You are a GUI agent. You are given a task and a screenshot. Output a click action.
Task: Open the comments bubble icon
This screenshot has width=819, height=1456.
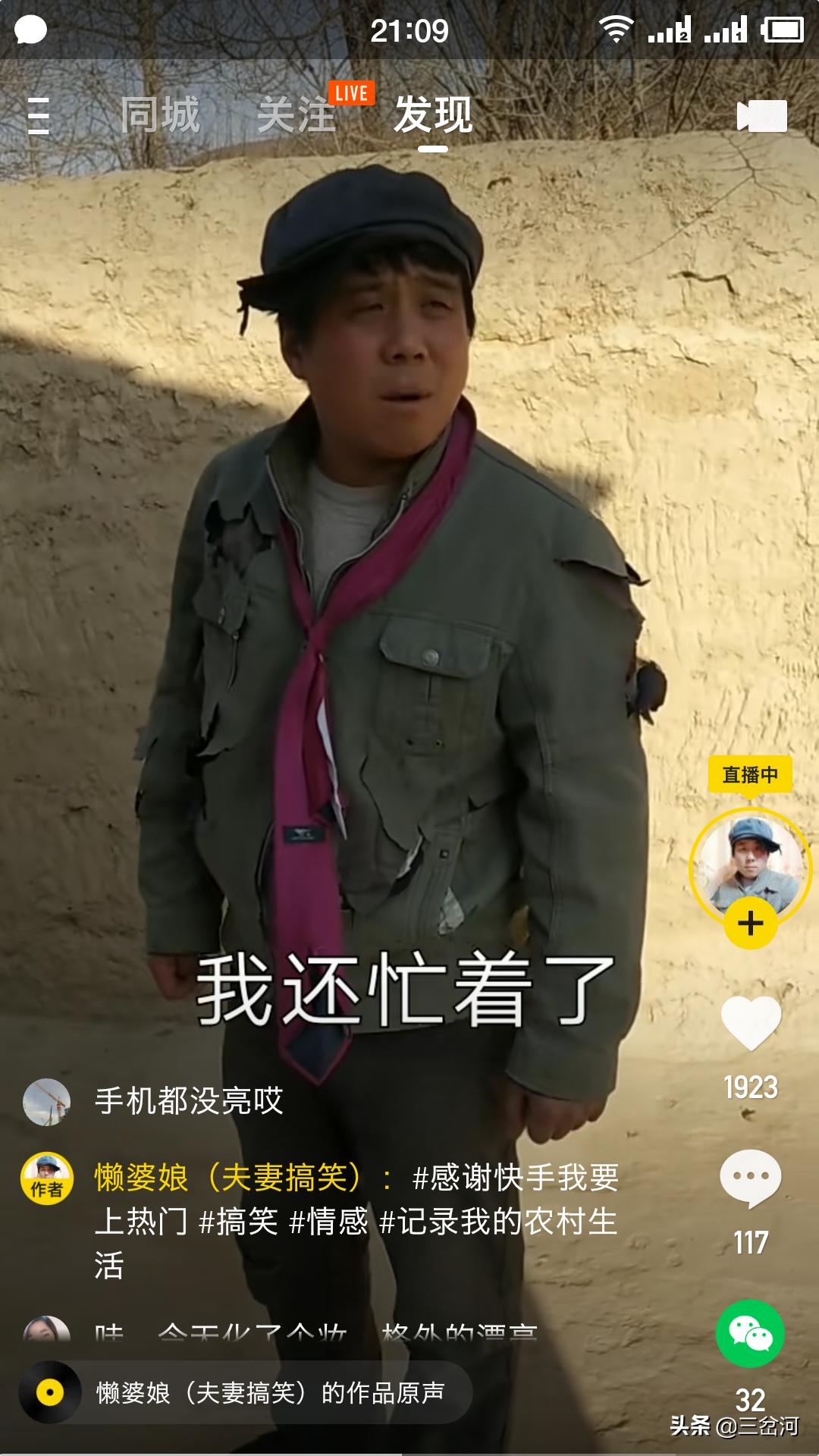coord(750,1178)
